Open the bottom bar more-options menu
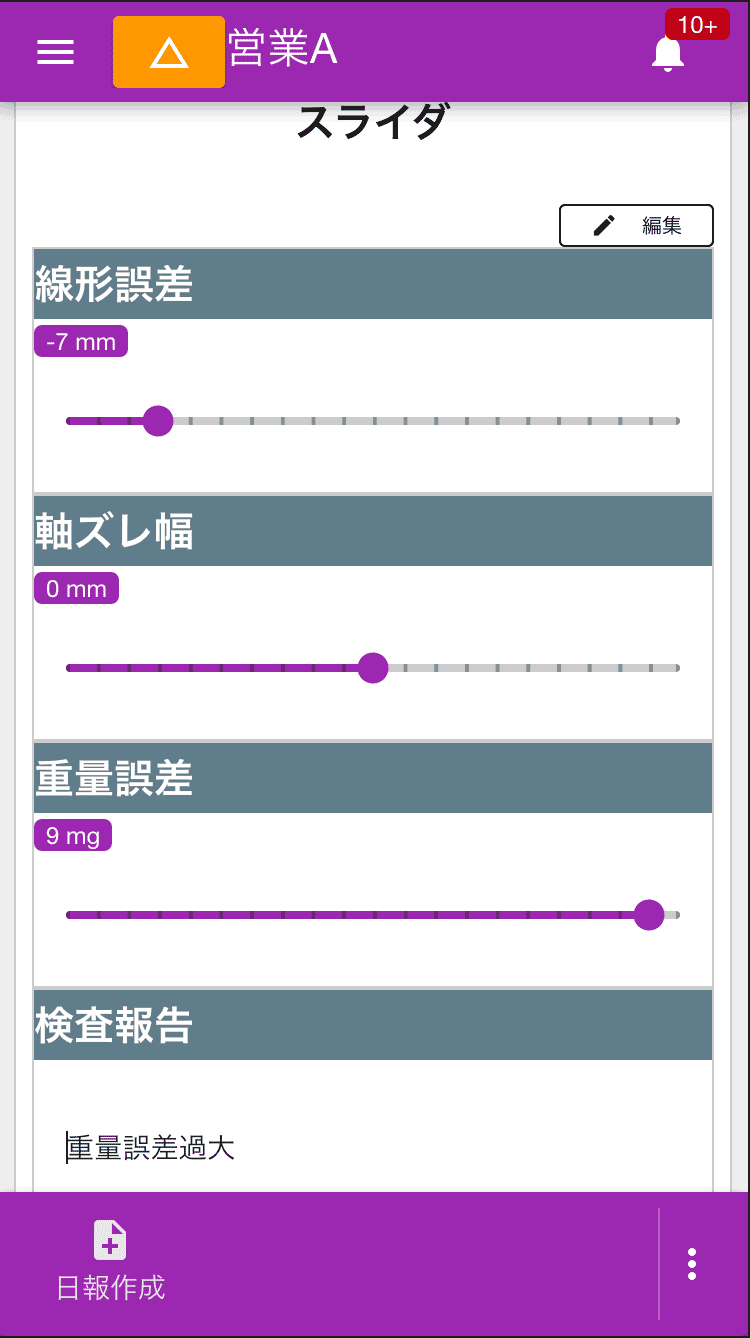The width and height of the screenshot is (750, 1338). 691,1264
